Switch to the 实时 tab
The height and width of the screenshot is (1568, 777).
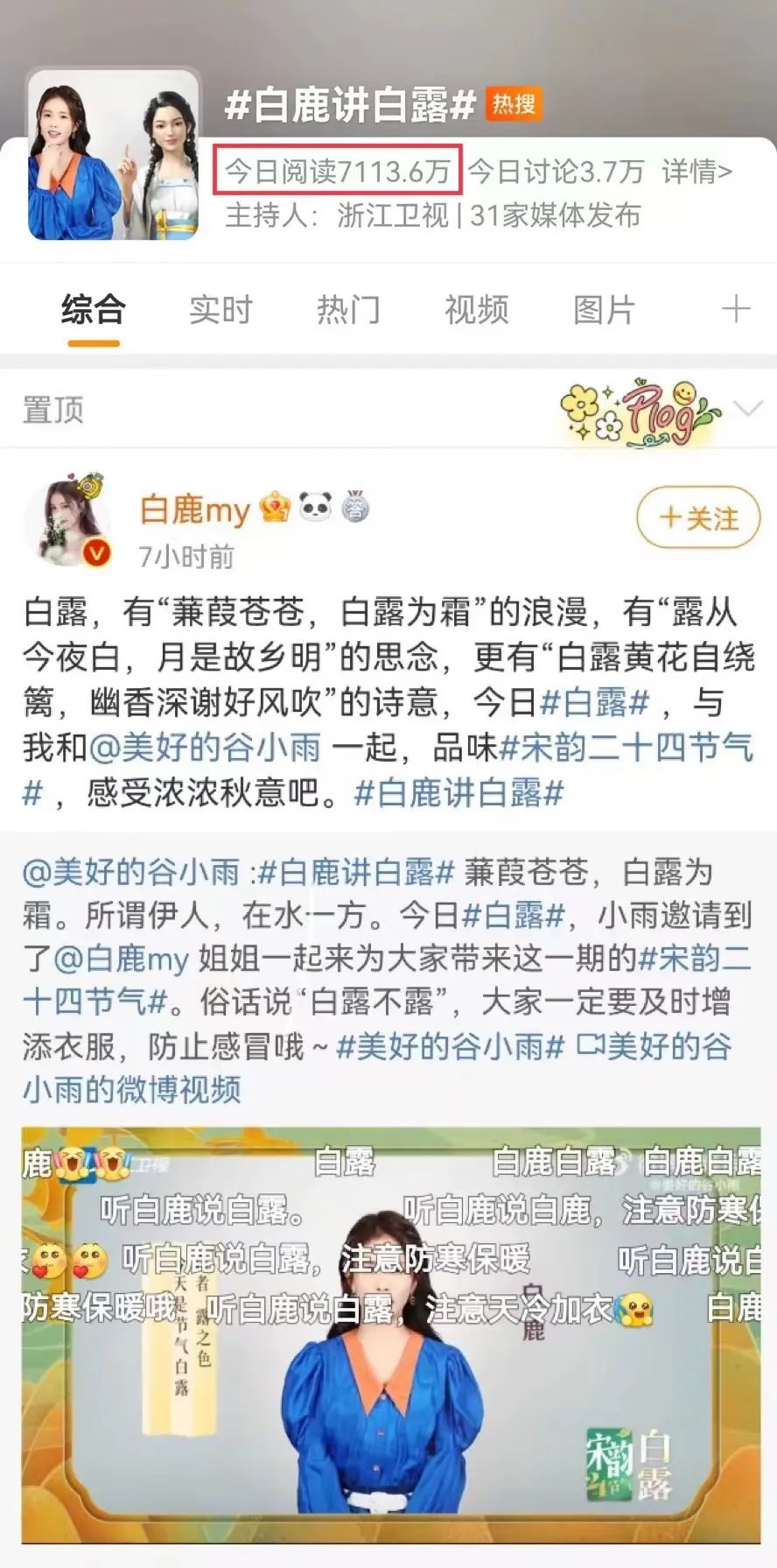(x=220, y=310)
